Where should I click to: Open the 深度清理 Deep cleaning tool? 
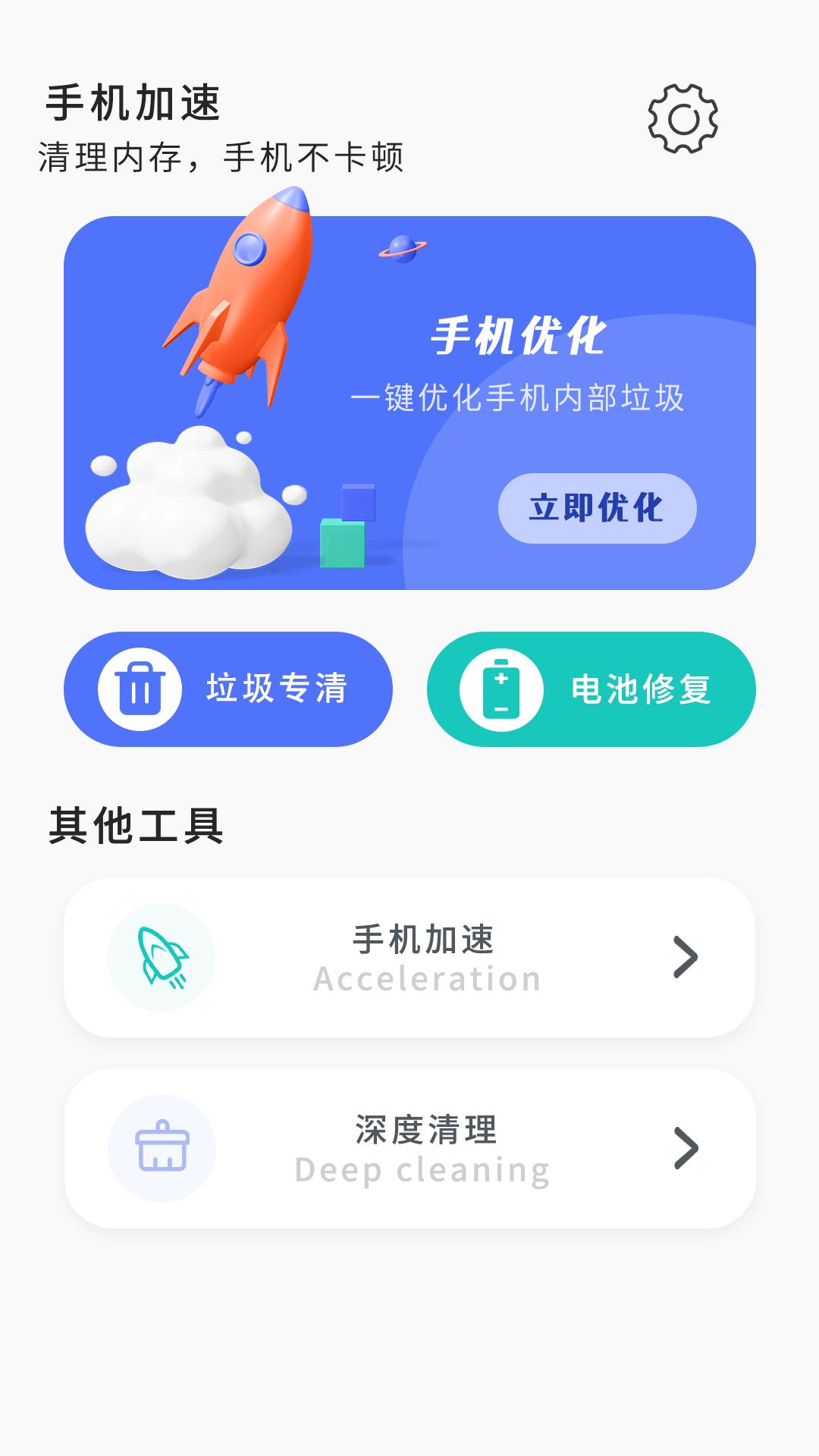(x=409, y=1148)
